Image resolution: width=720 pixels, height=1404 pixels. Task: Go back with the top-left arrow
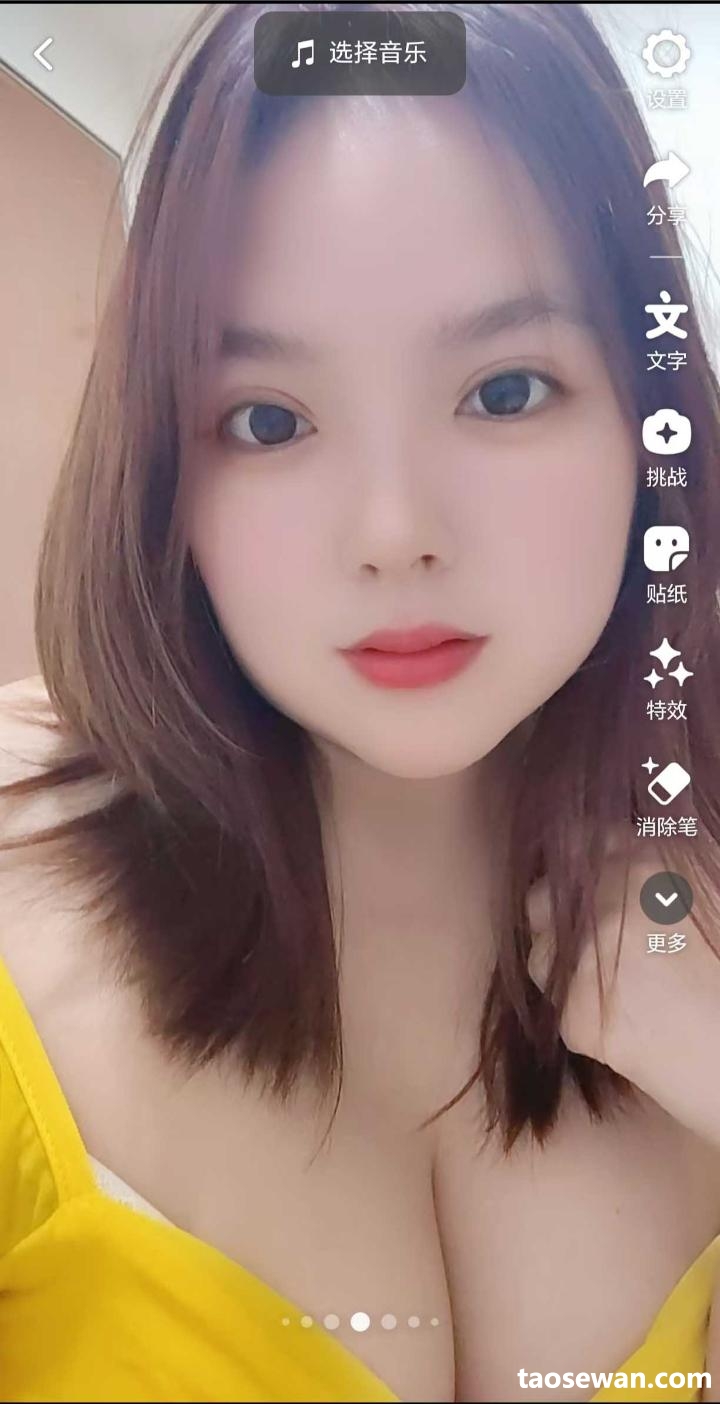tap(43, 54)
